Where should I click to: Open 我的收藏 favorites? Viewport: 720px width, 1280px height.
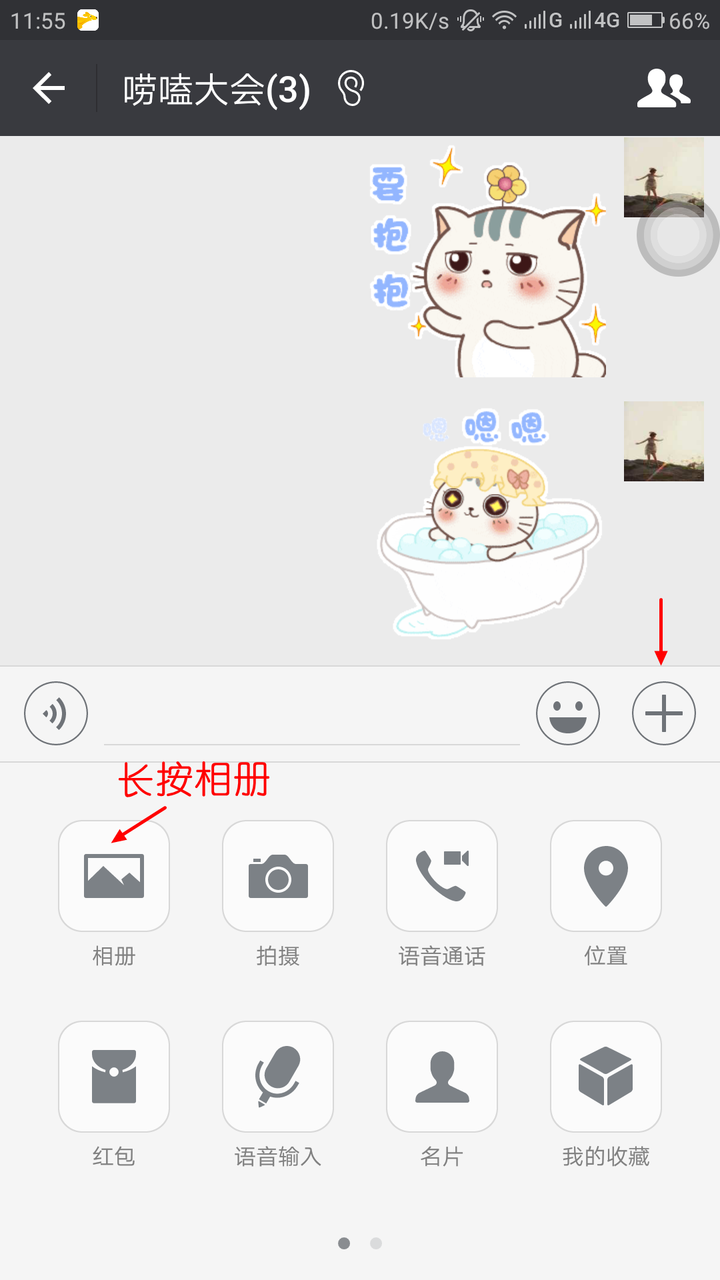pos(606,1076)
